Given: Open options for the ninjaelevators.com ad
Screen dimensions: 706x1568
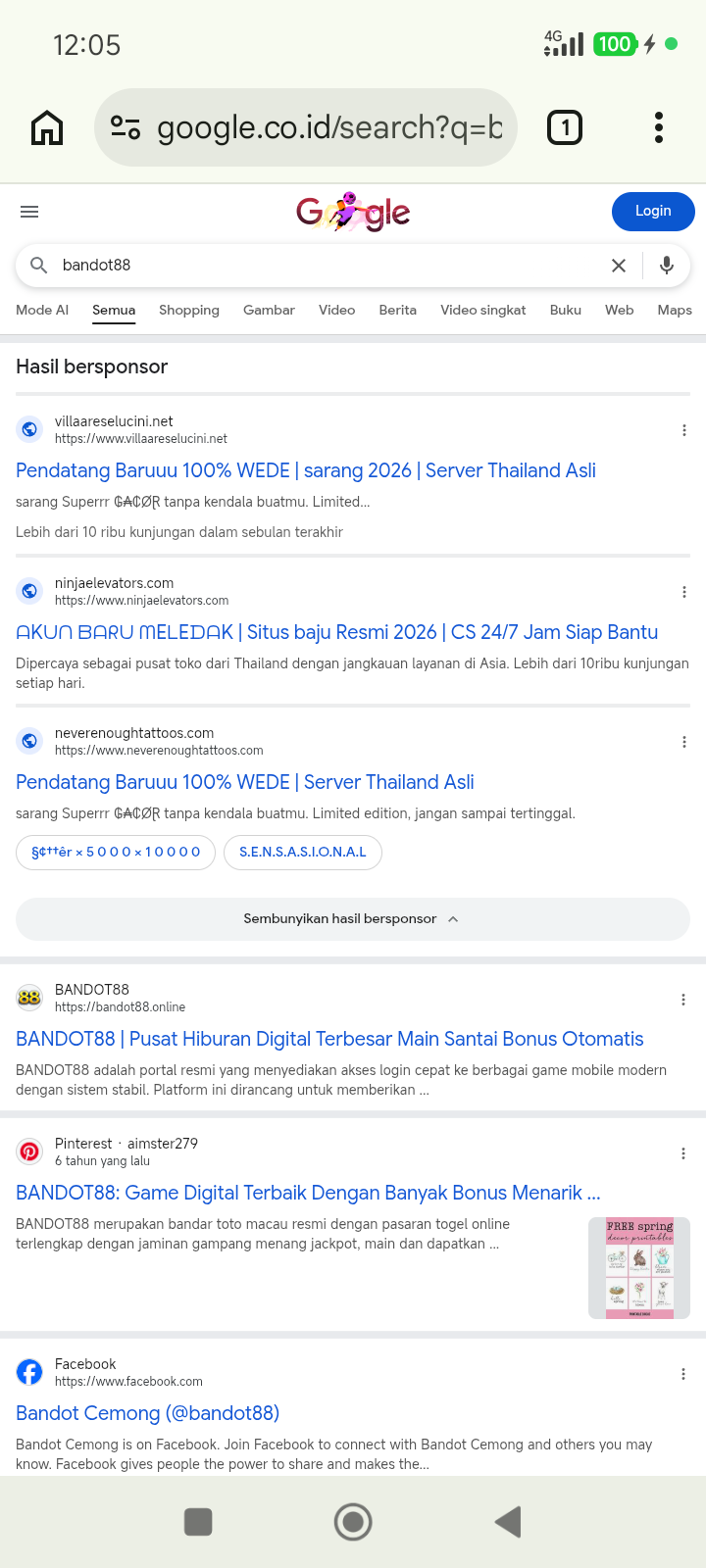Looking at the screenshot, I should (684, 592).
